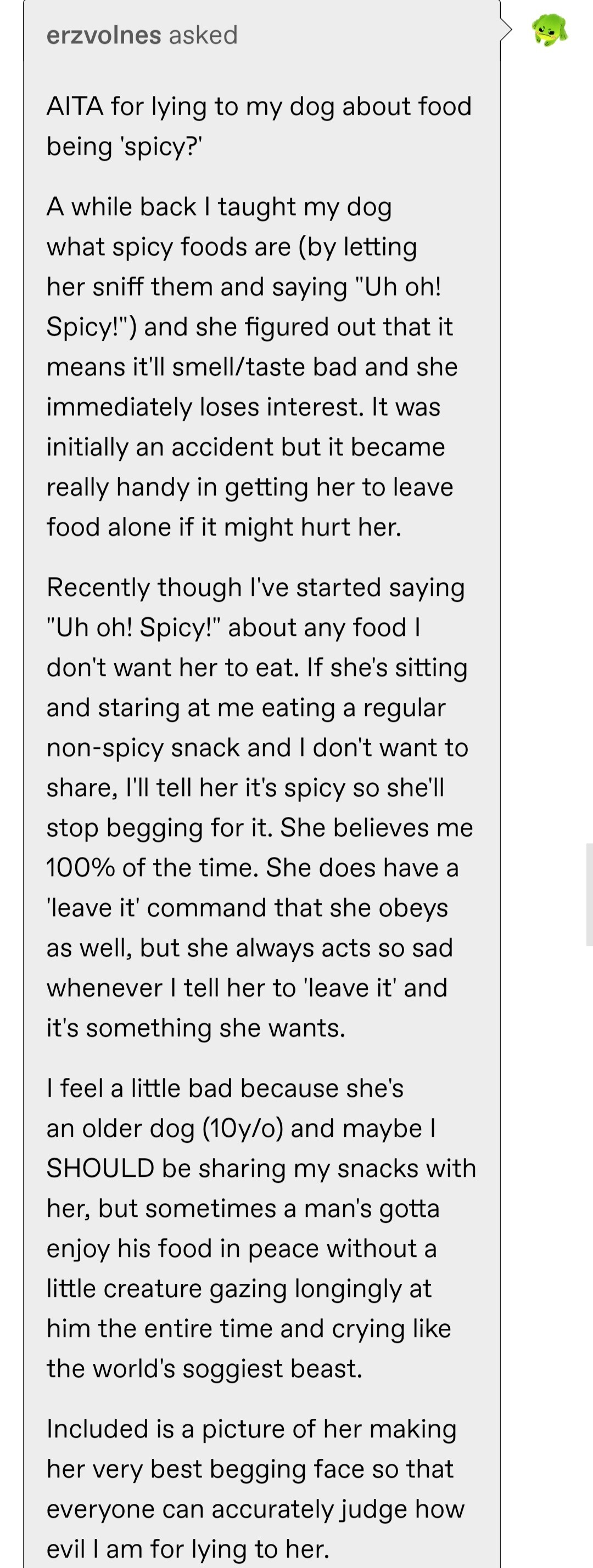Open erzvolnes's profile from the username

(x=104, y=35)
